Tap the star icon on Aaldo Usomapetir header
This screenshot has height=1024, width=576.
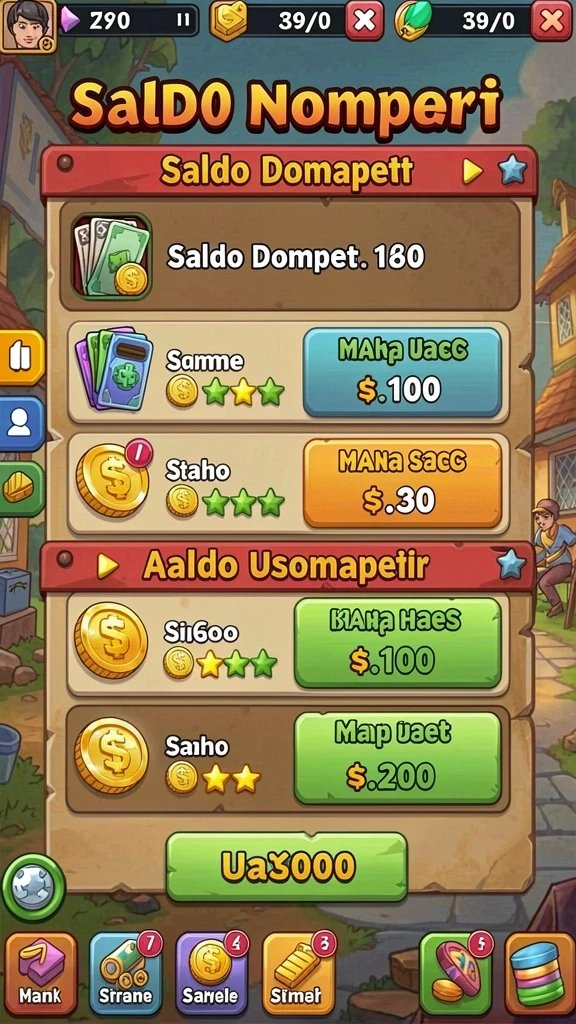(x=511, y=564)
